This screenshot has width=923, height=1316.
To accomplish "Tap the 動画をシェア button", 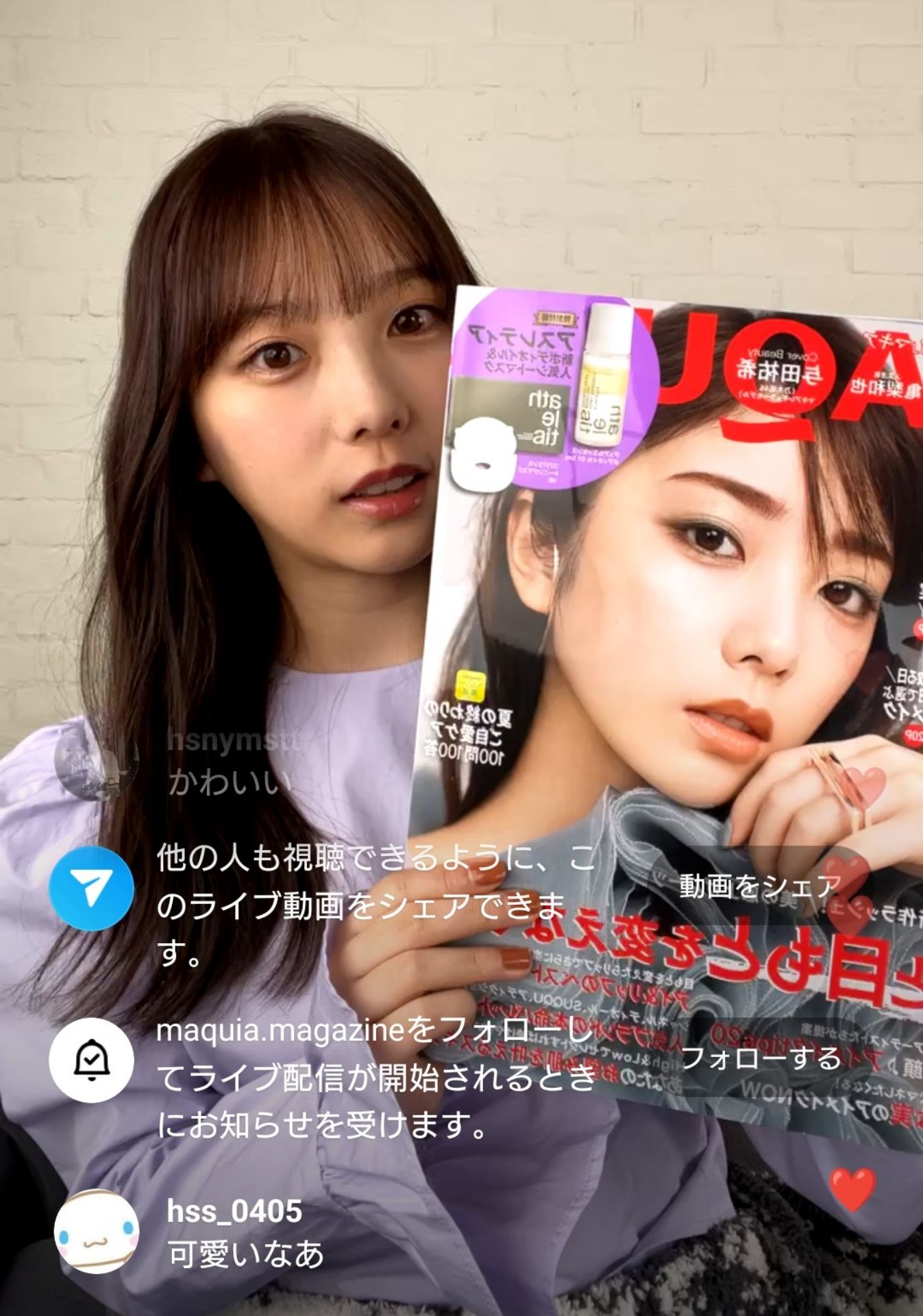I will click(x=759, y=886).
